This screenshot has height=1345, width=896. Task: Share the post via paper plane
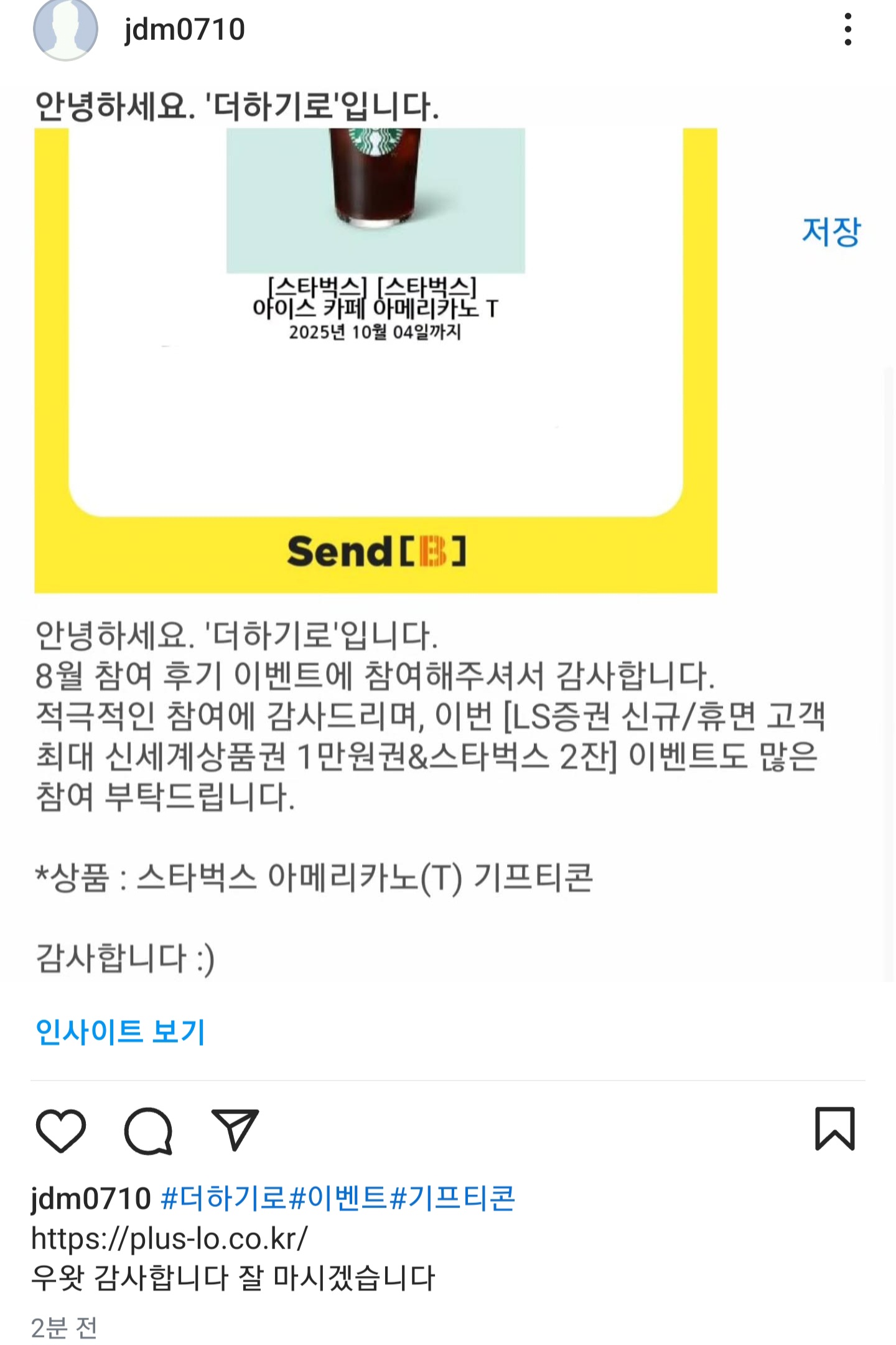click(x=235, y=1129)
